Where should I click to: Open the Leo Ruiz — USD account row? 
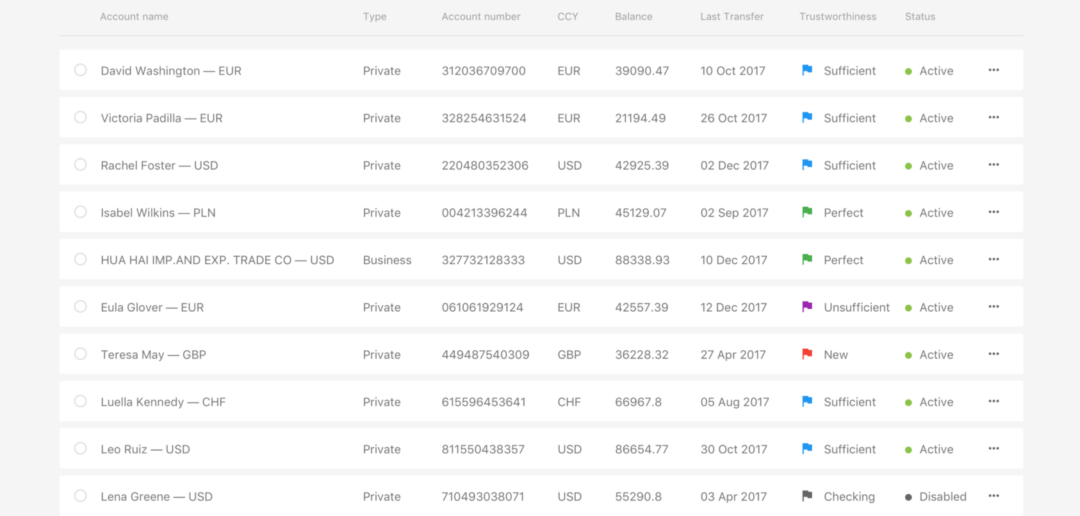[145, 449]
